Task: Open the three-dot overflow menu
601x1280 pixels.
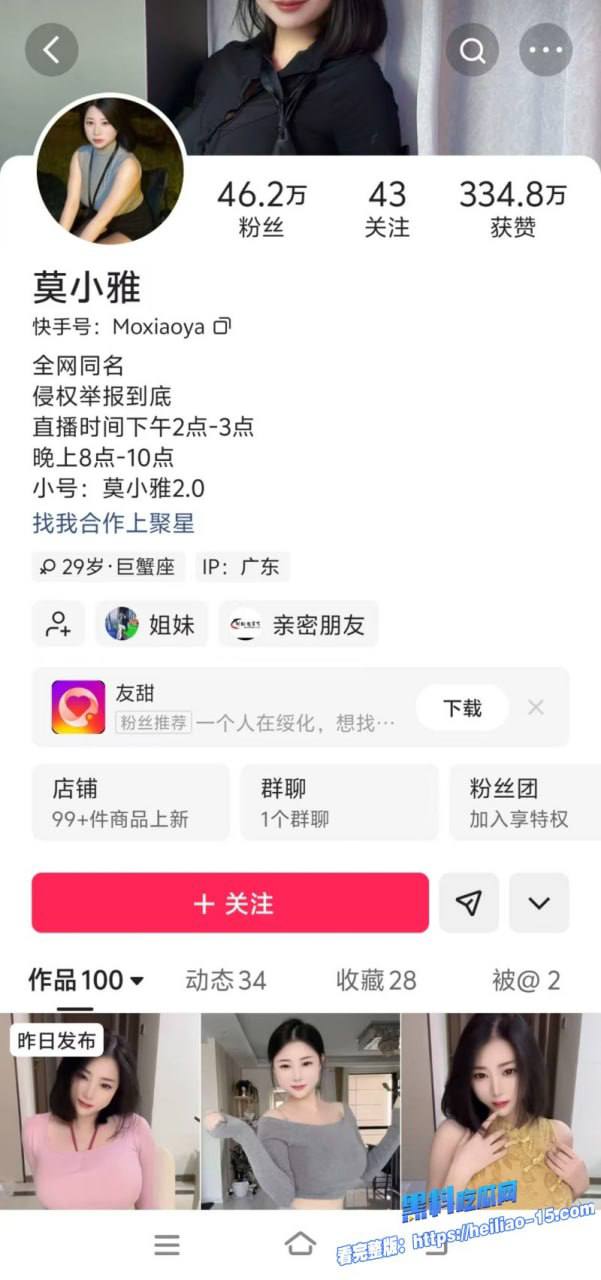Action: (546, 49)
